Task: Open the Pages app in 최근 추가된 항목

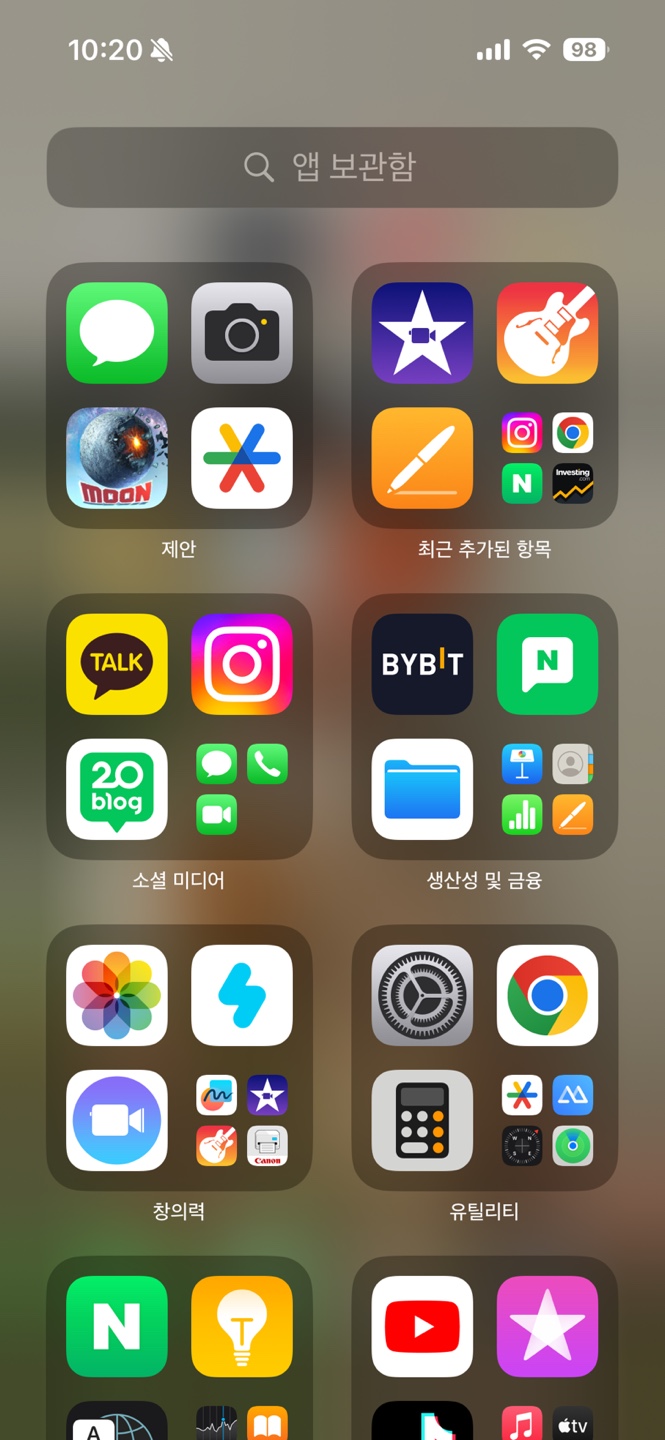Action: click(x=422, y=458)
